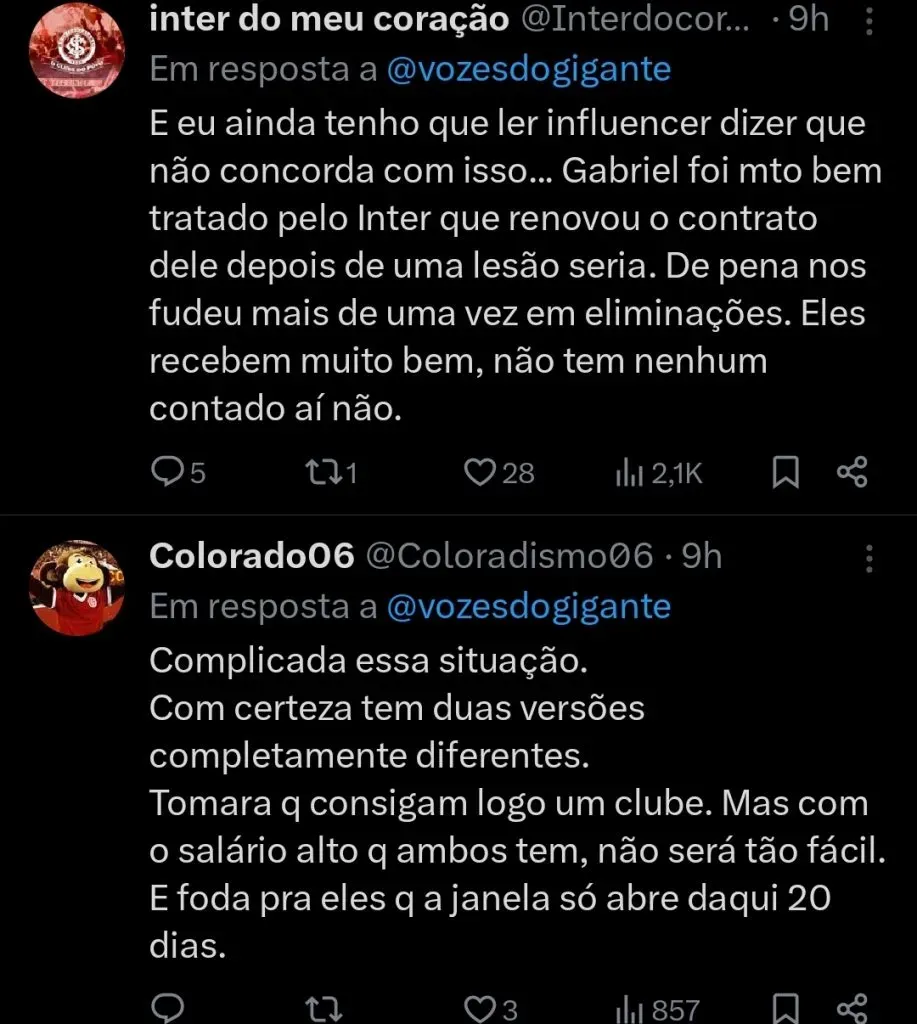Like the tweet with 28 likes
The height and width of the screenshot is (1024, 917).
480,472
